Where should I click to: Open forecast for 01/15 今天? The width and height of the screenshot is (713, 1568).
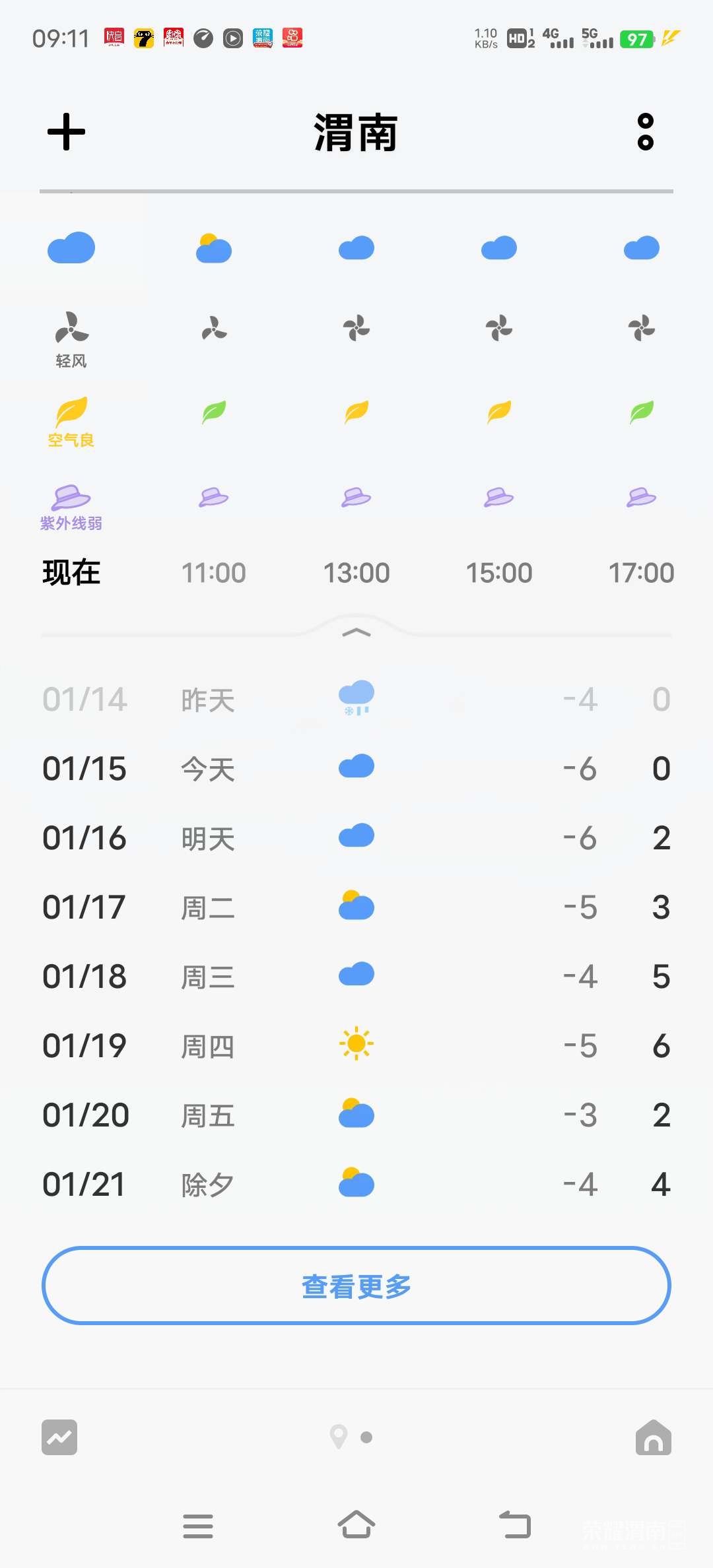(x=356, y=769)
